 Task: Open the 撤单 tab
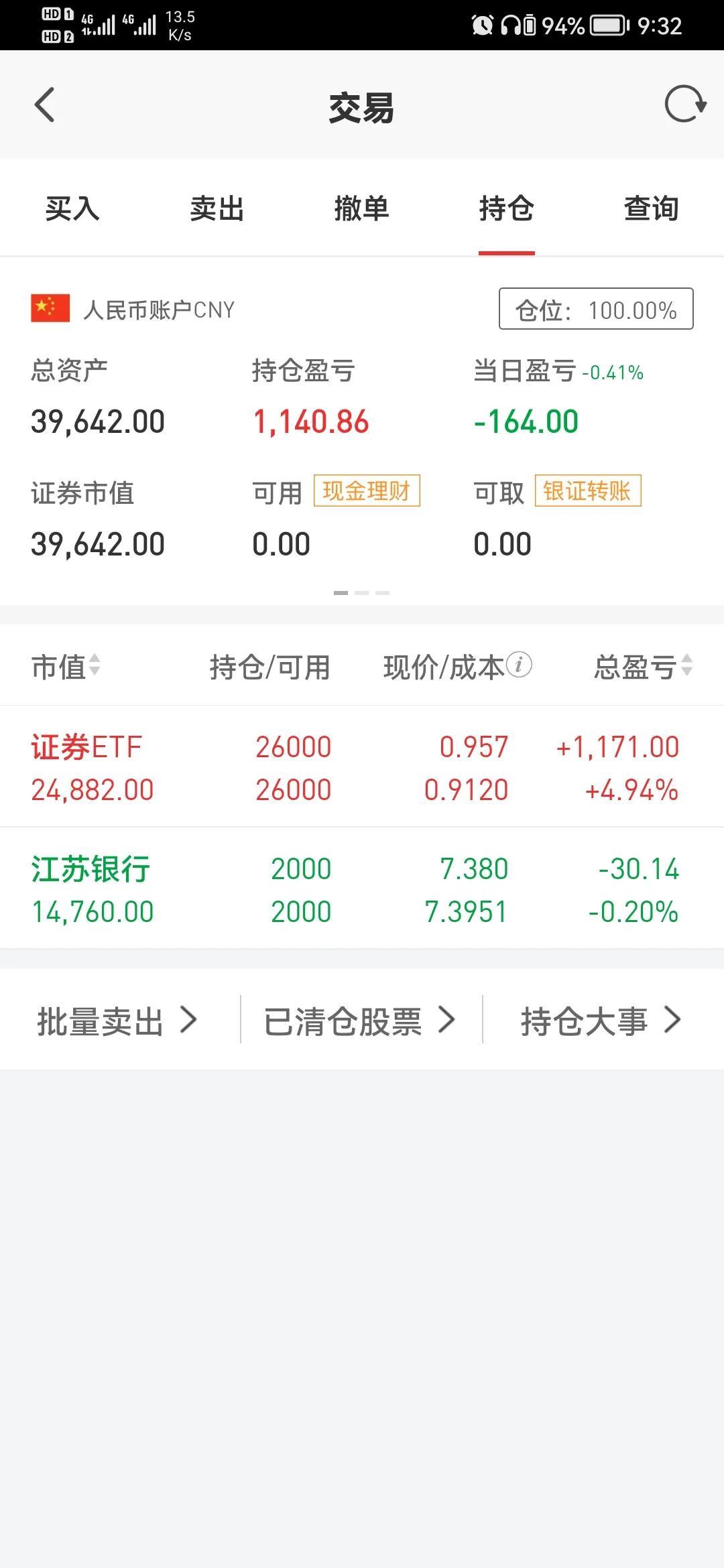pos(362,208)
